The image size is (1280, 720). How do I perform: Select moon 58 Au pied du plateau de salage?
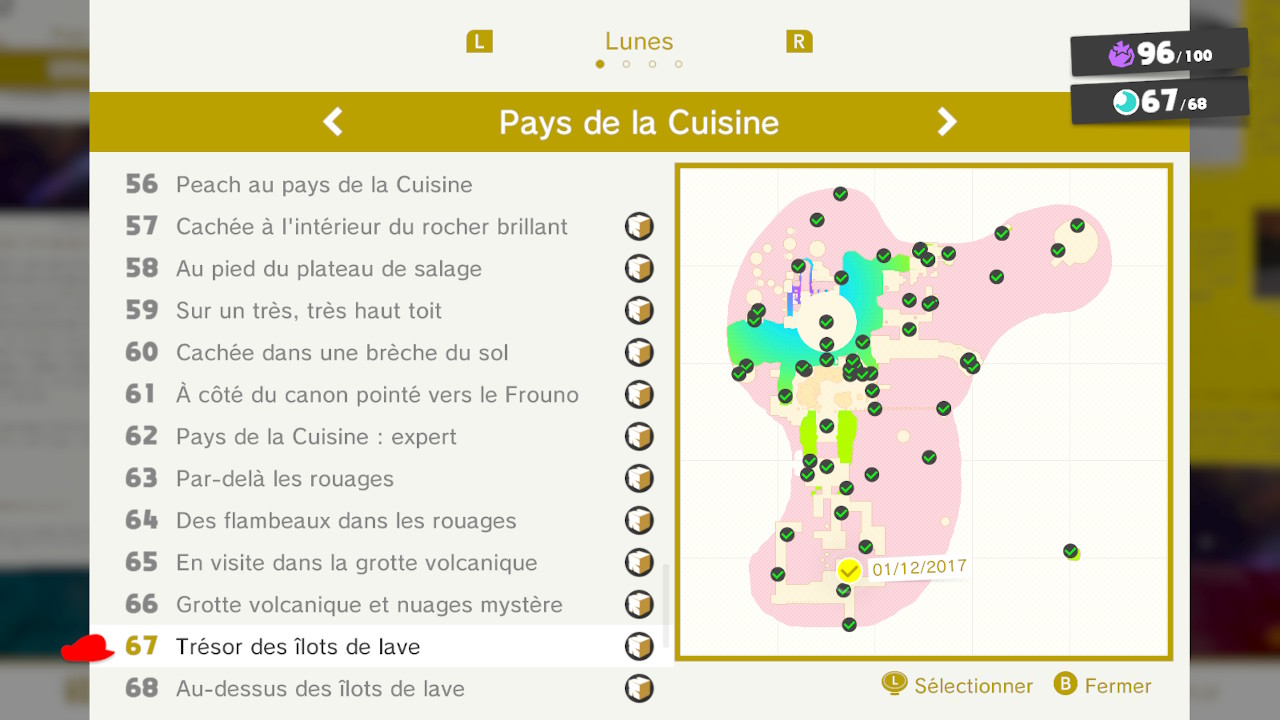click(x=328, y=269)
